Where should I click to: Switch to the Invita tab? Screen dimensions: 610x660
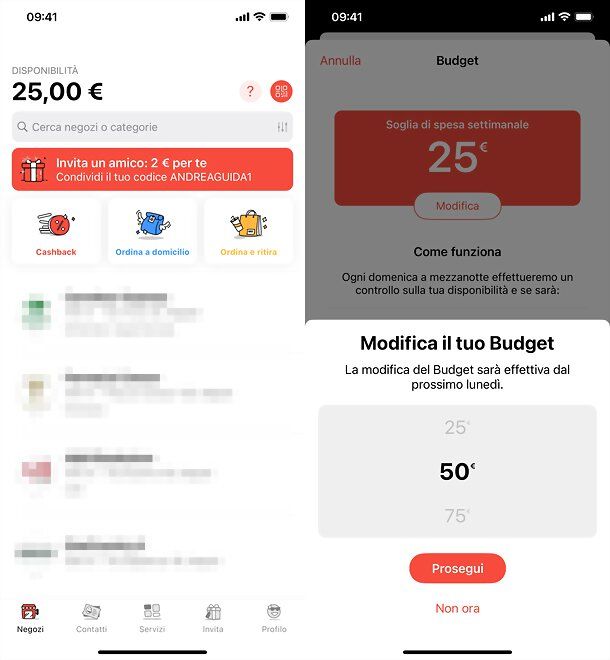[x=213, y=619]
